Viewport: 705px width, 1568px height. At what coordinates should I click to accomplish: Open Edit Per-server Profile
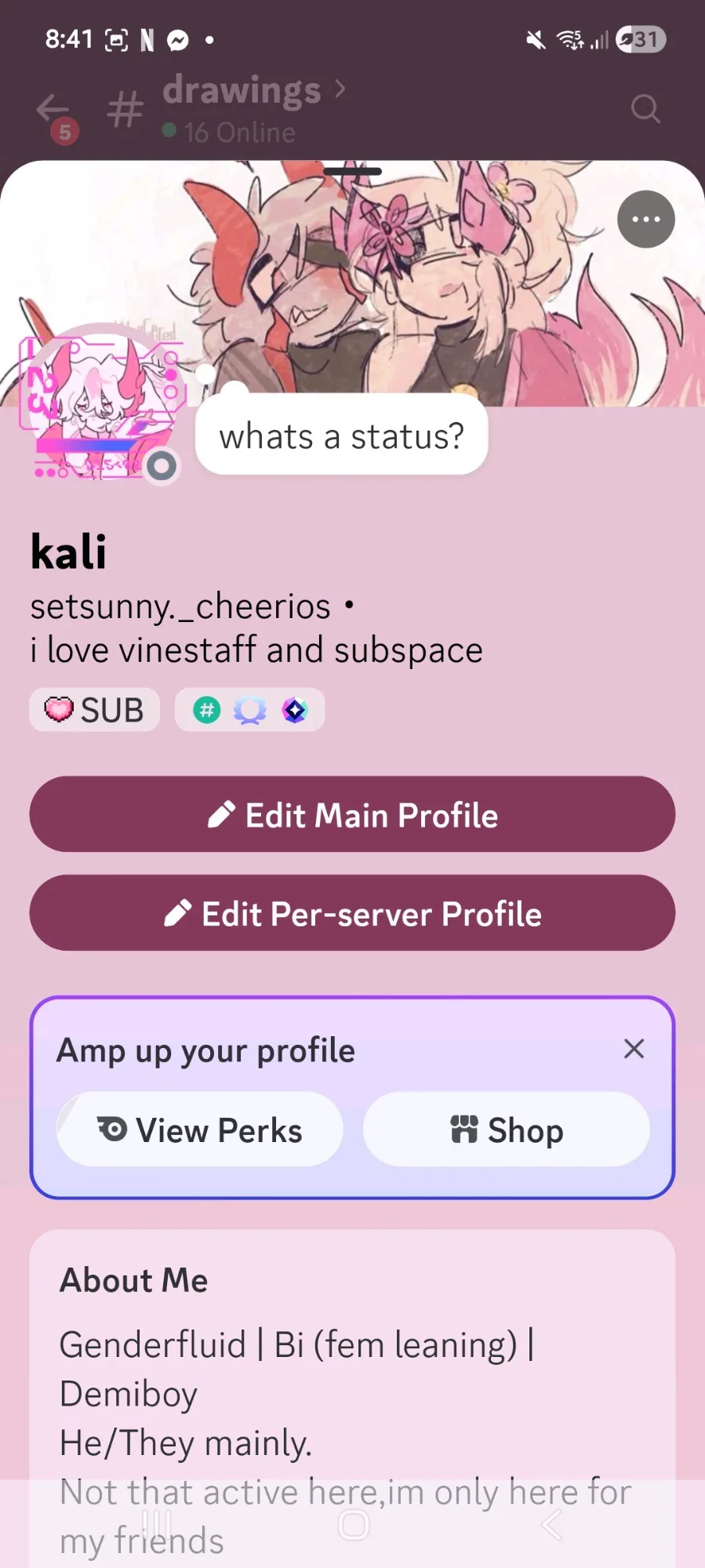pyautogui.click(x=352, y=914)
